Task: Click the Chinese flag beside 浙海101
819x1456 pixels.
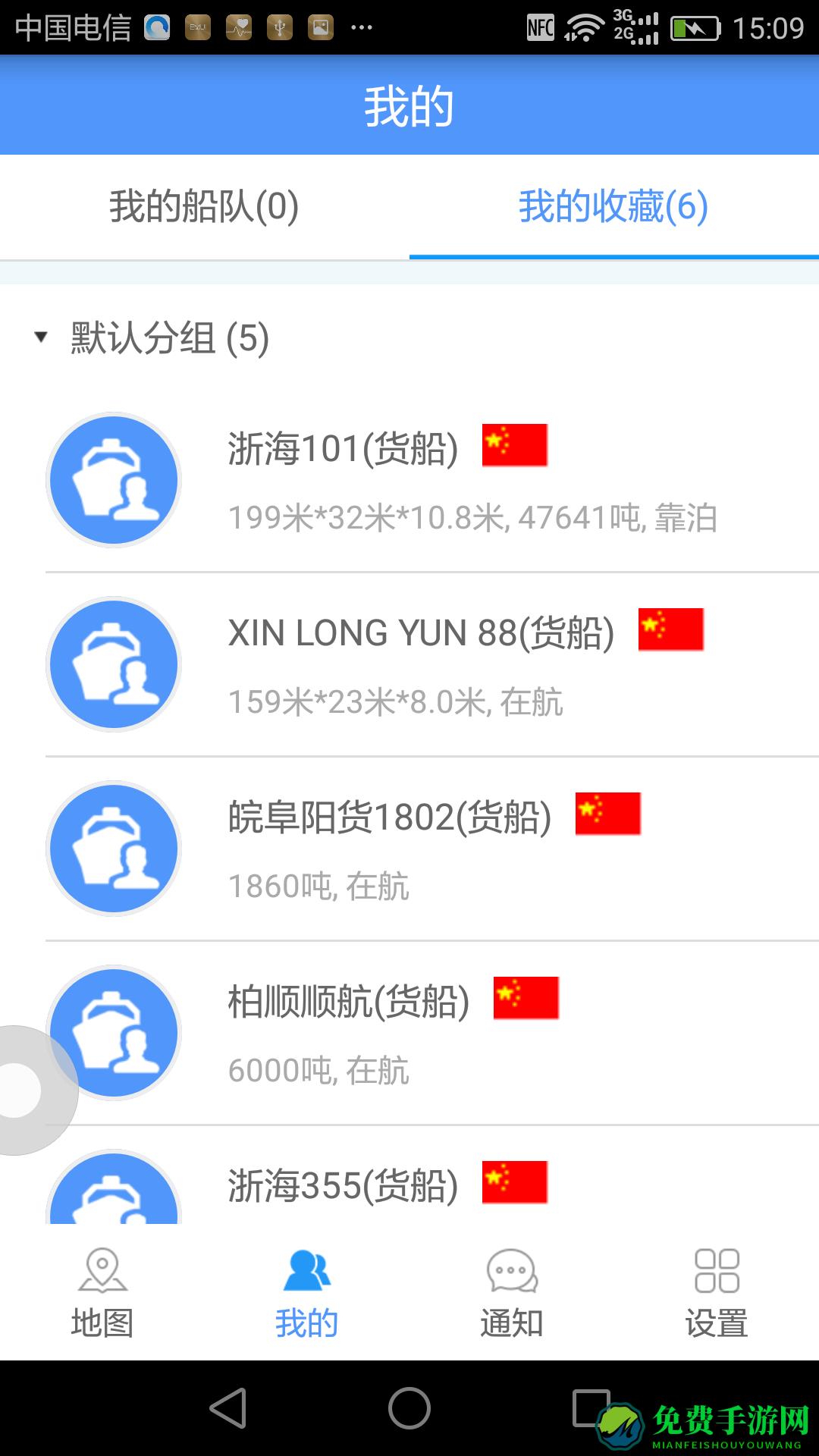Action: 516,447
